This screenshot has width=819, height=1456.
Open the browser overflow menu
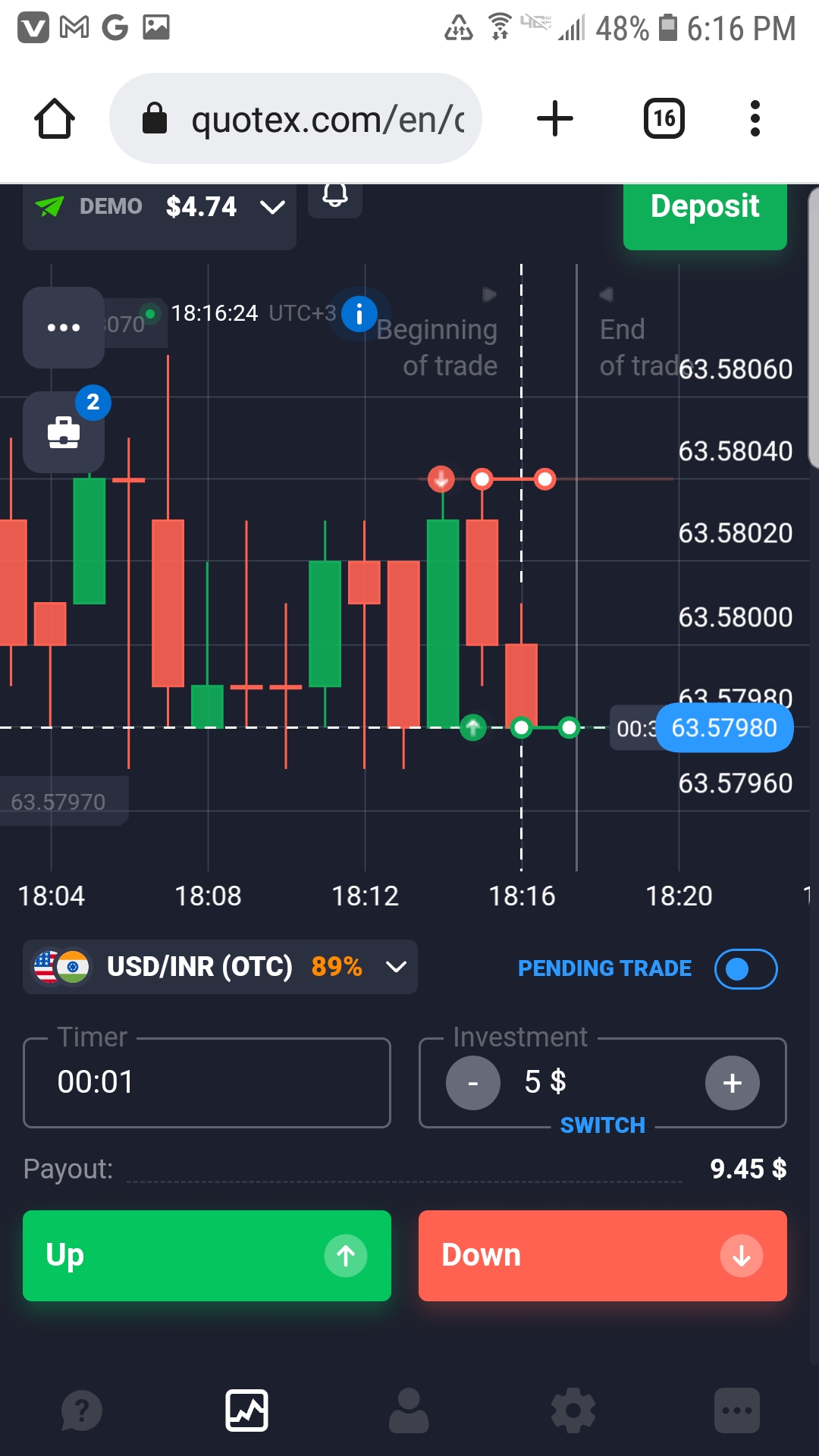(755, 119)
